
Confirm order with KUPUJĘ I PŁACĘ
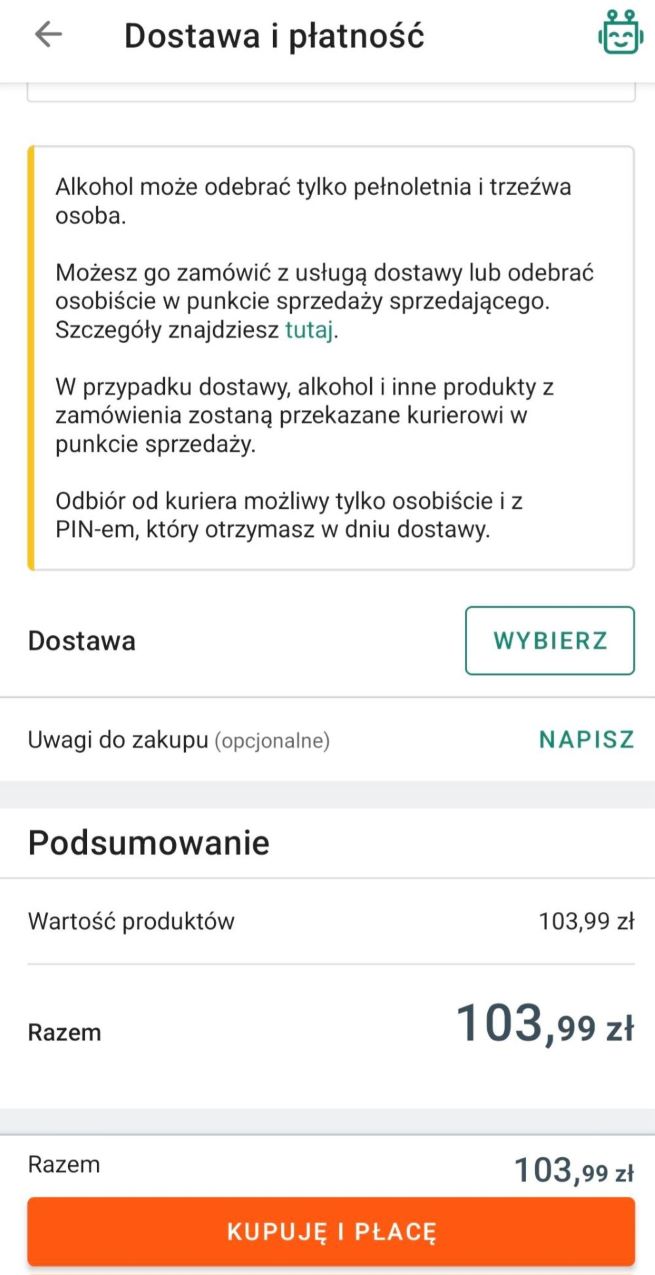pyautogui.click(x=331, y=1231)
